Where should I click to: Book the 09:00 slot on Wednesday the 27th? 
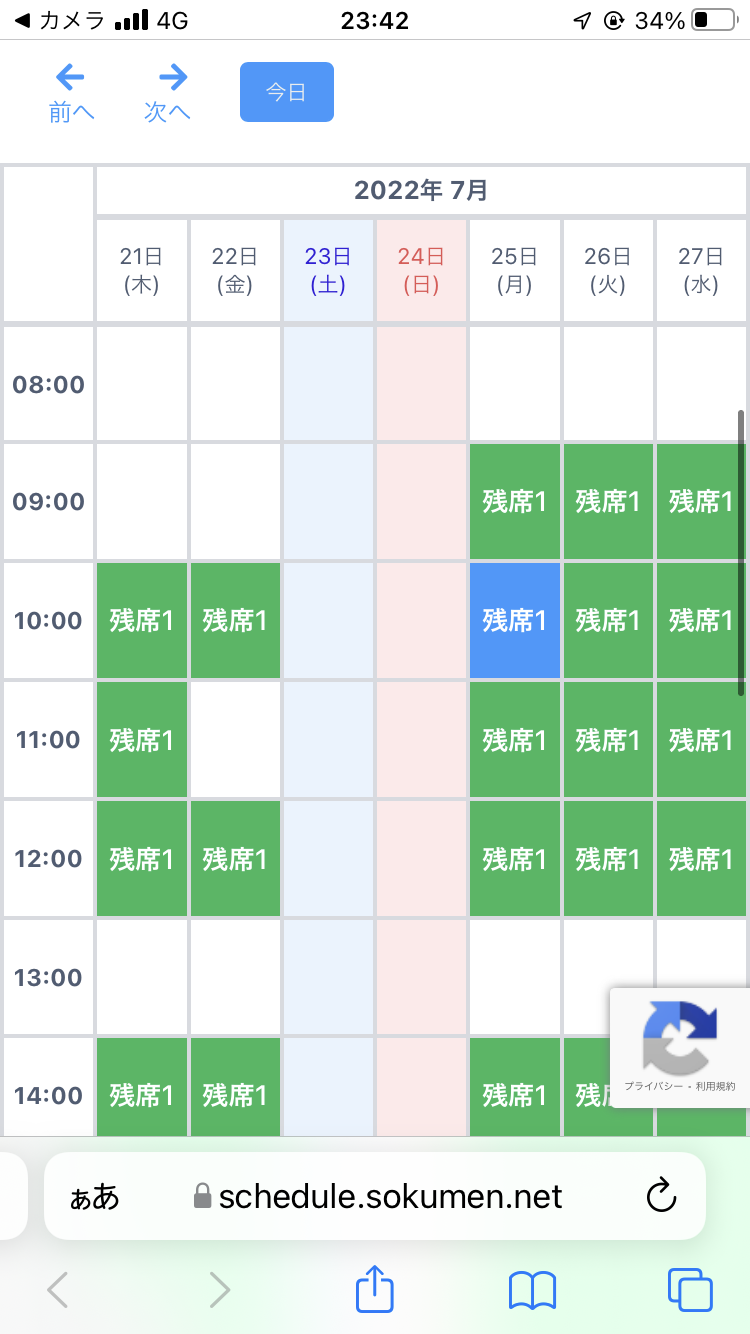pyautogui.click(x=701, y=501)
